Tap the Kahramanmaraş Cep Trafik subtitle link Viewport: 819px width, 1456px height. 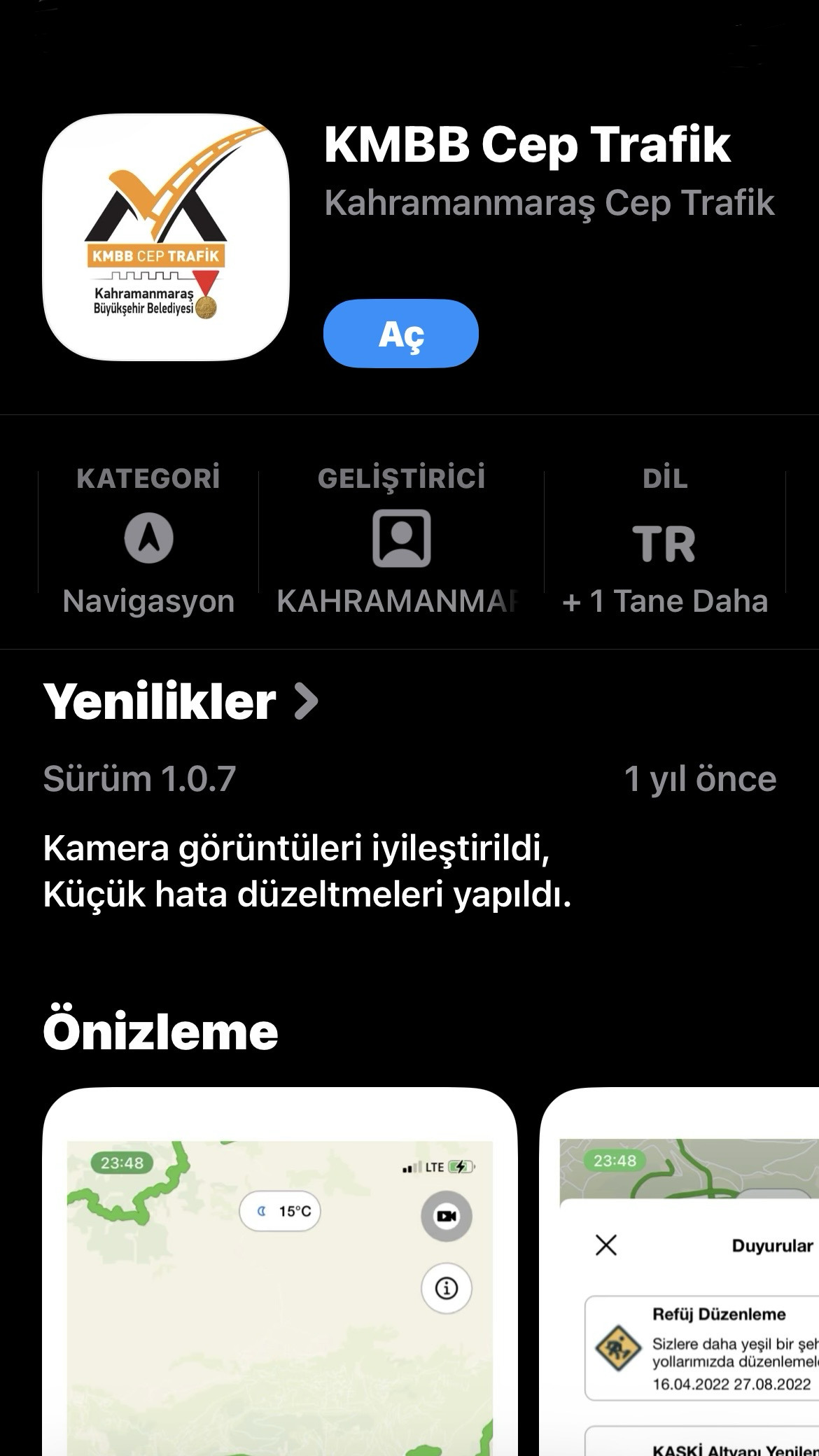(549, 204)
